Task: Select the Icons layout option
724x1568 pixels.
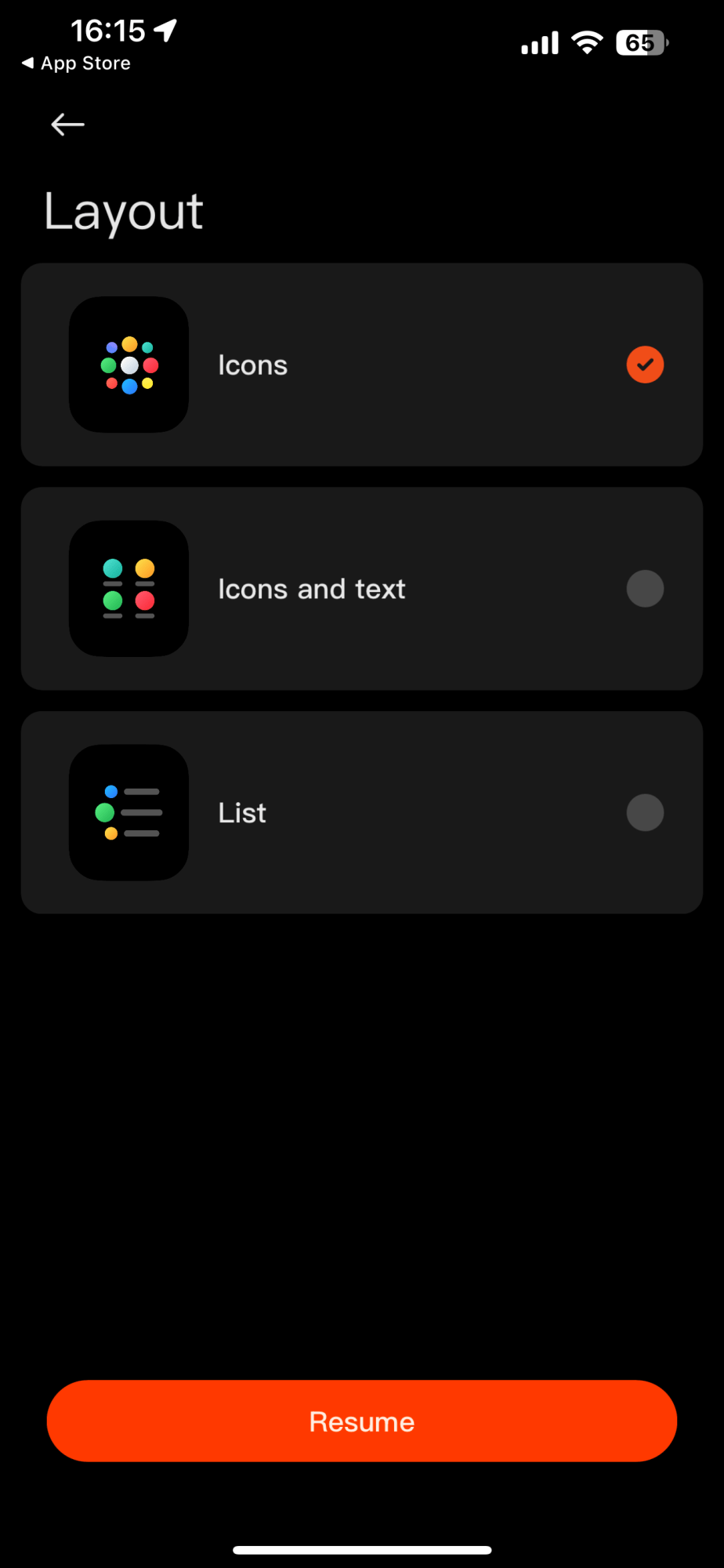Action: click(361, 365)
